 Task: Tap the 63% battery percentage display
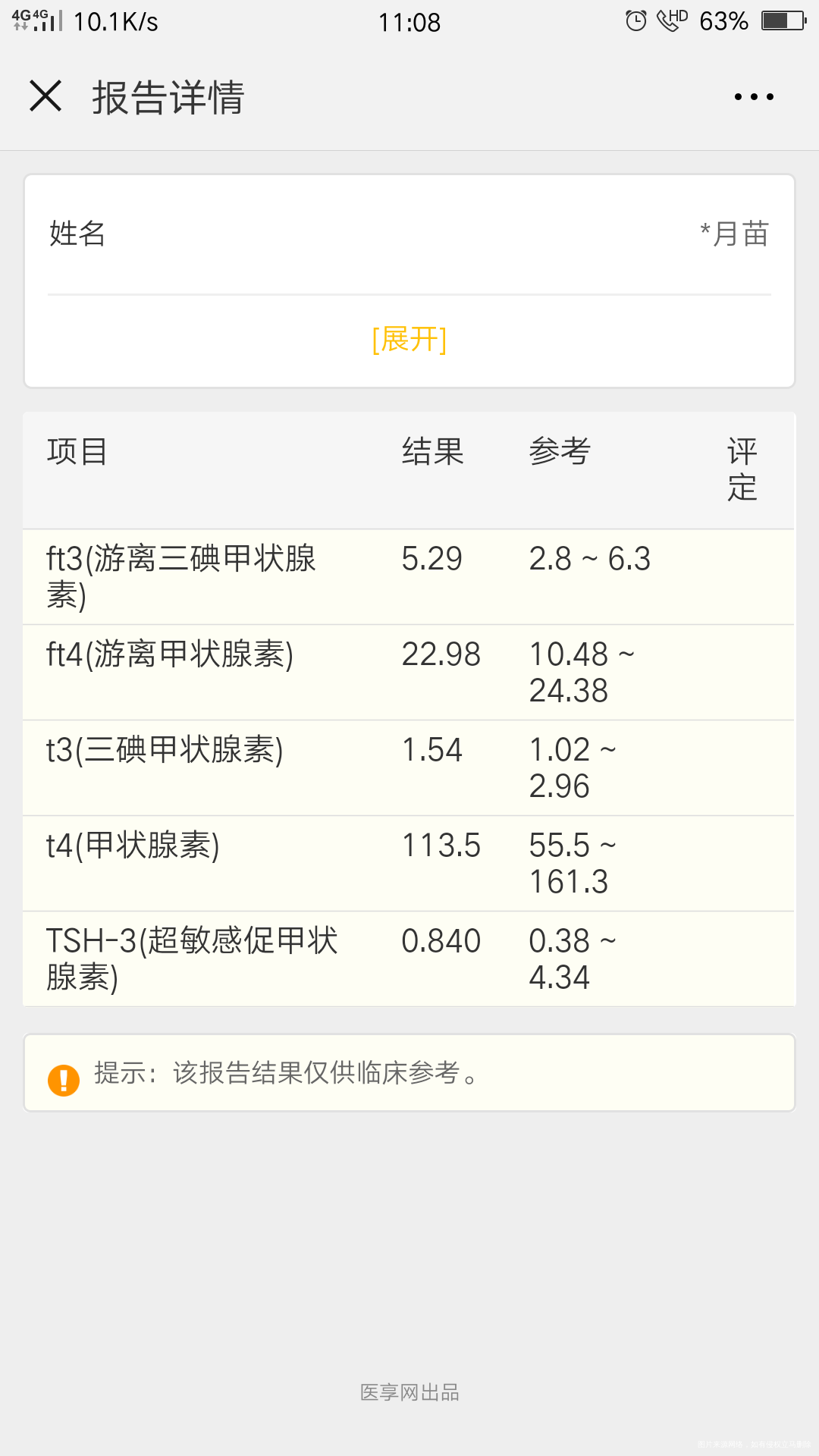pos(723,22)
